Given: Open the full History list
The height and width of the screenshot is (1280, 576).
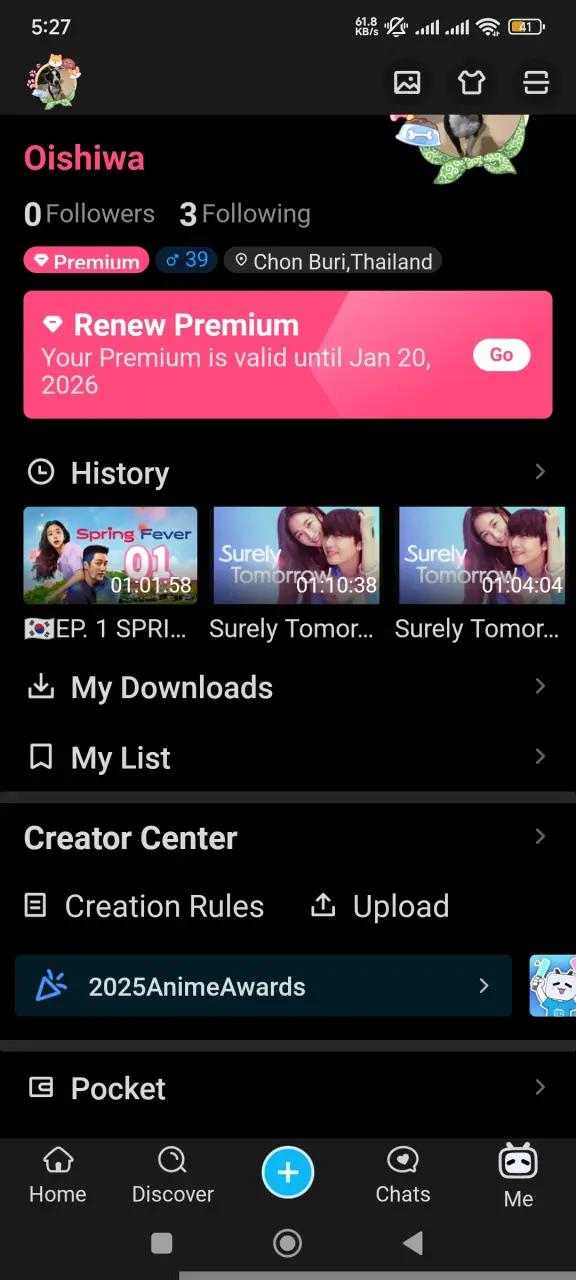Looking at the screenshot, I should click(288, 473).
